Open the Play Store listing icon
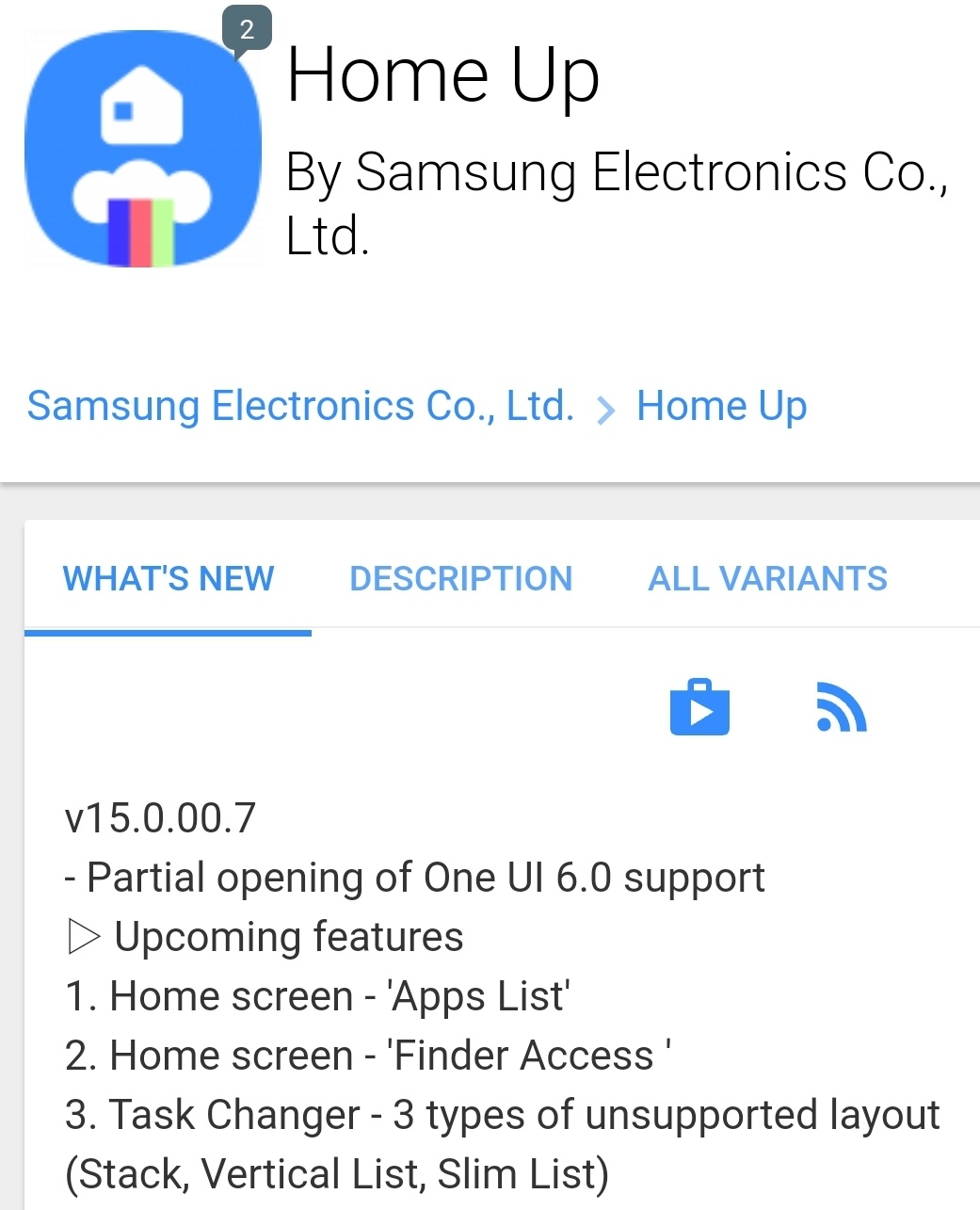This screenshot has height=1210, width=980. (699, 707)
